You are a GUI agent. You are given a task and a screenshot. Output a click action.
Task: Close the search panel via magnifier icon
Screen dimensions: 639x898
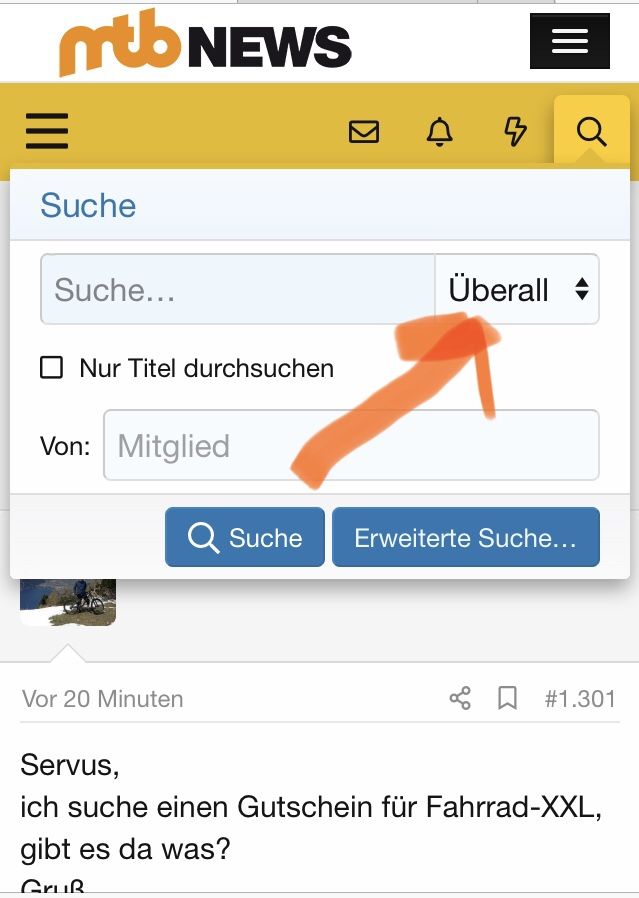point(591,131)
